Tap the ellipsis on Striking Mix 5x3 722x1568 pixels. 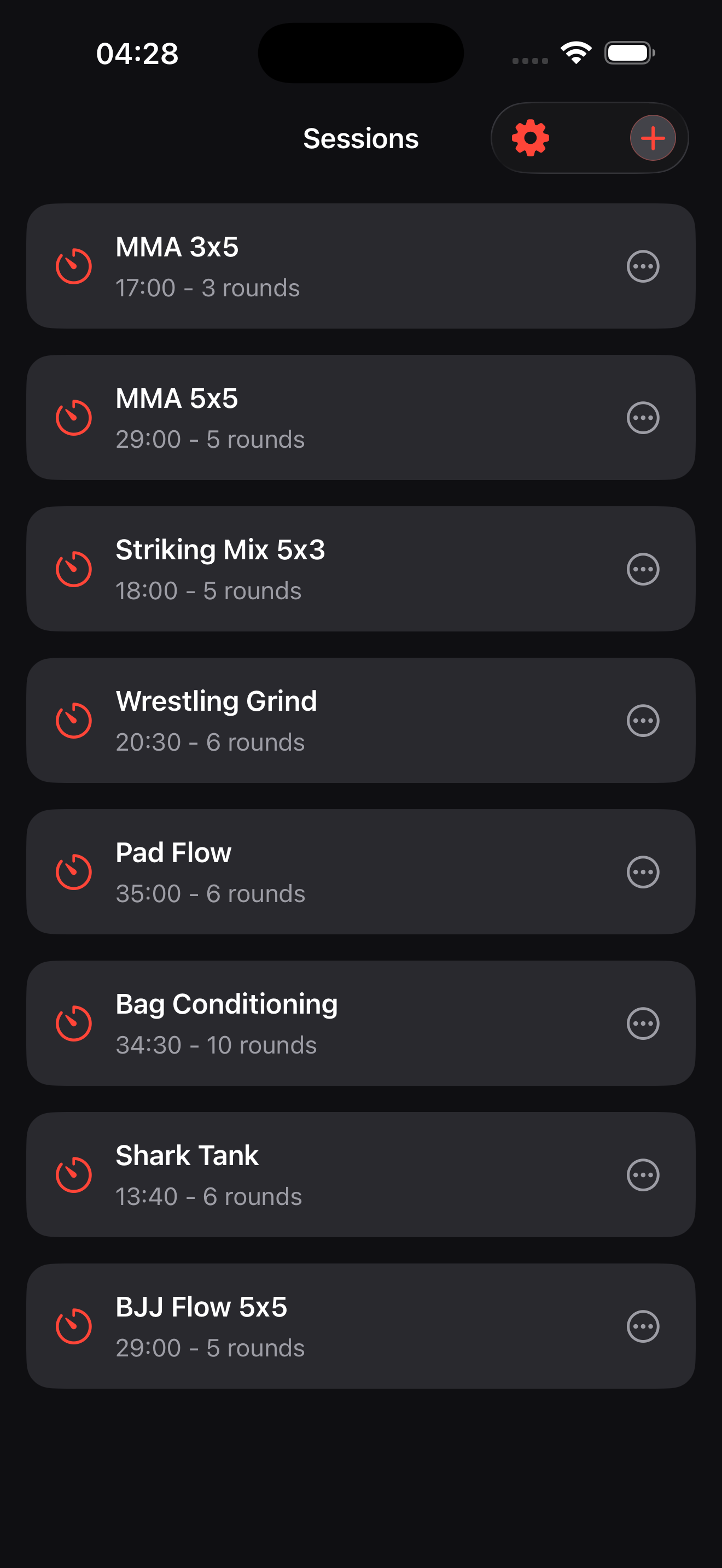coord(643,569)
